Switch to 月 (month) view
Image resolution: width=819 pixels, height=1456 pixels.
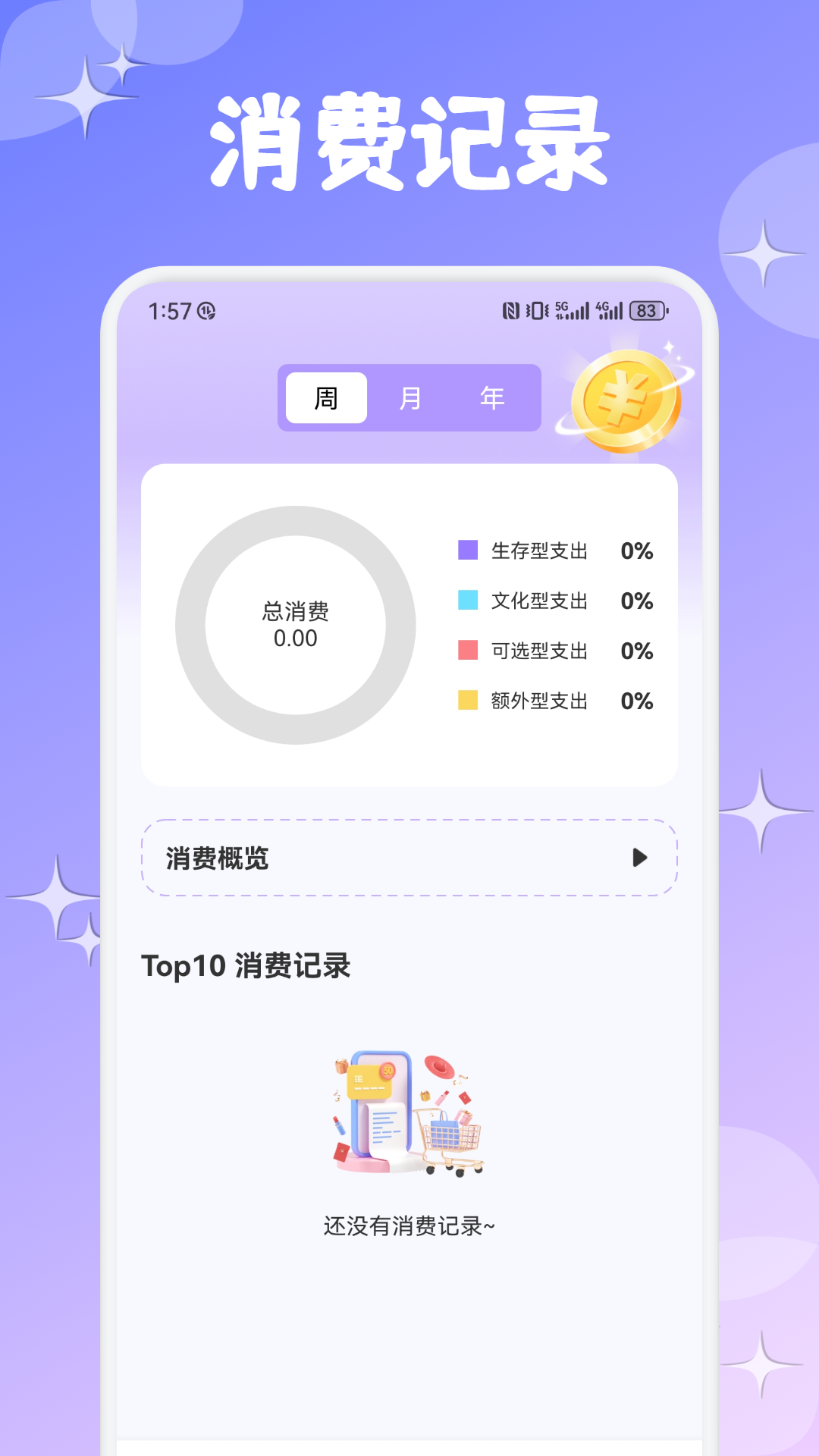(x=409, y=397)
